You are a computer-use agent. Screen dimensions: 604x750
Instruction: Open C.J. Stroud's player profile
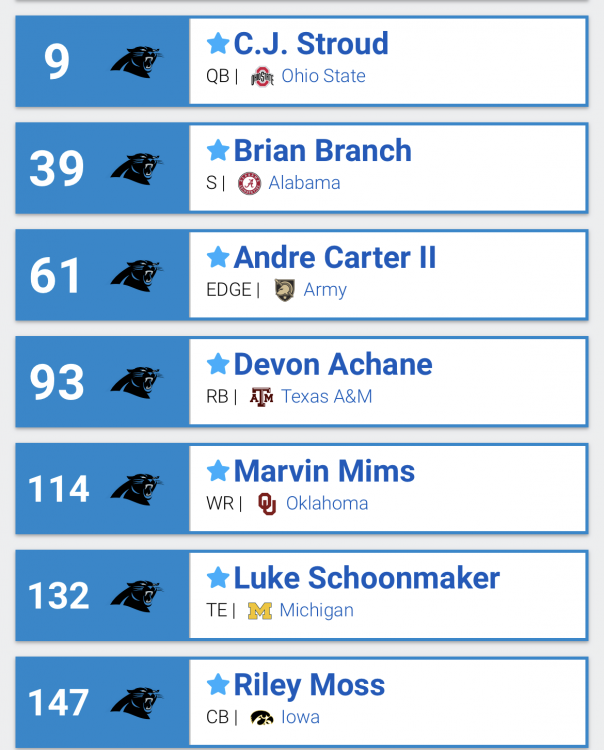310,44
